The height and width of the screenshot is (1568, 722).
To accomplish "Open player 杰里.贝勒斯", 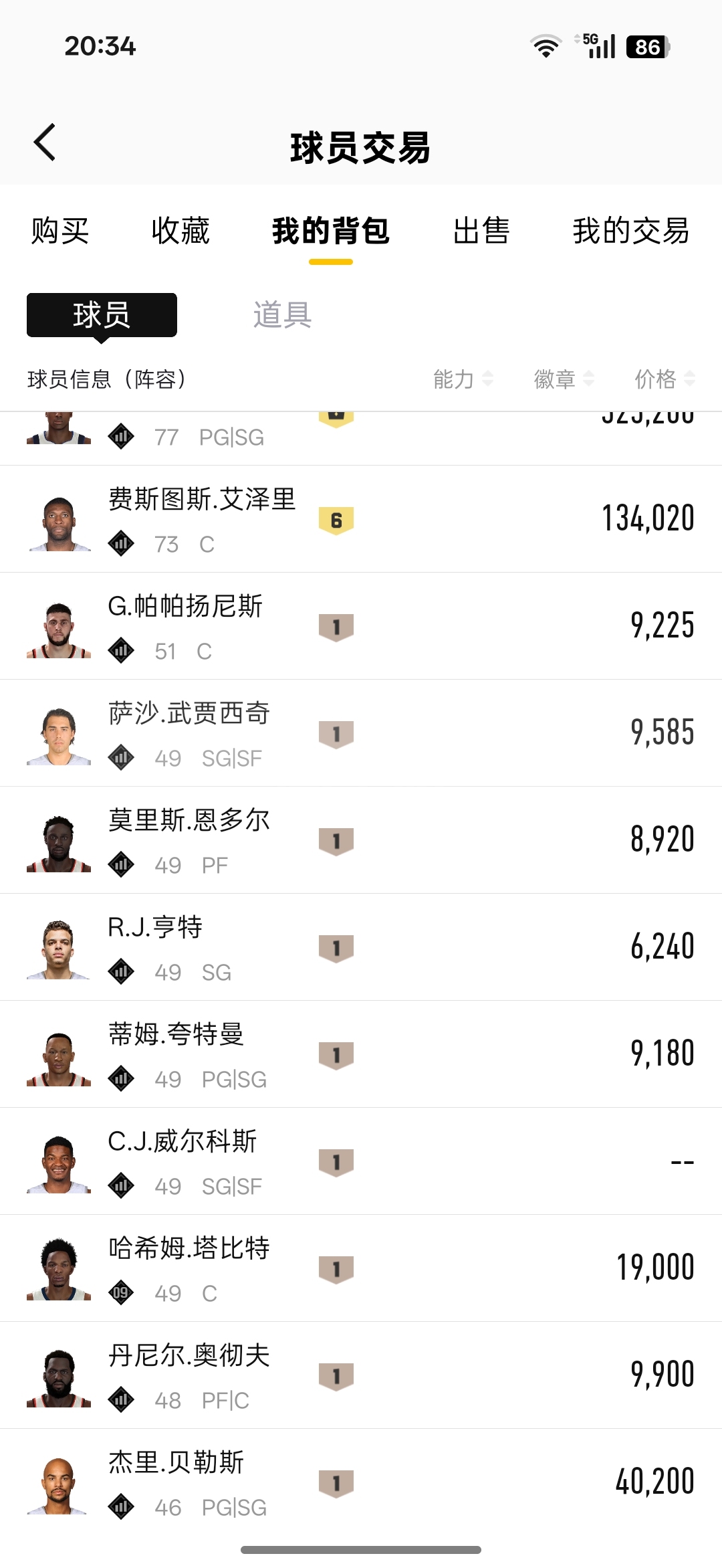I will [176, 1482].
